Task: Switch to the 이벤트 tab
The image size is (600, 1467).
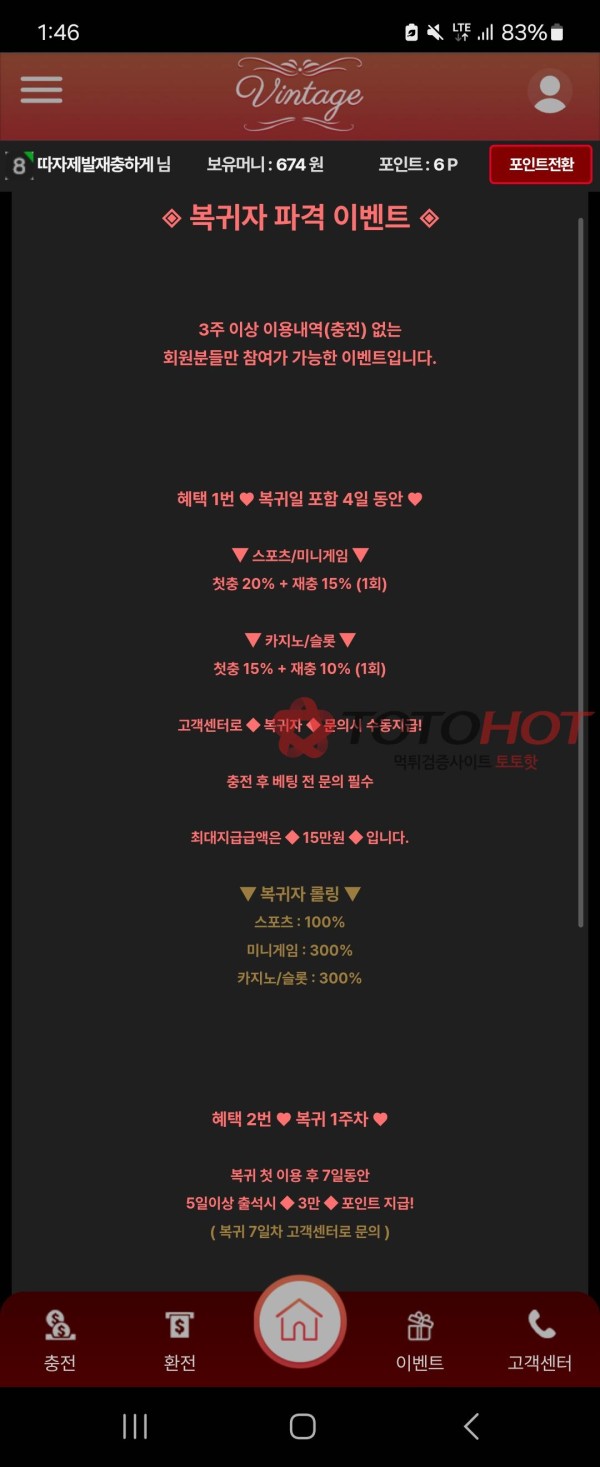Action: pyautogui.click(x=420, y=1341)
